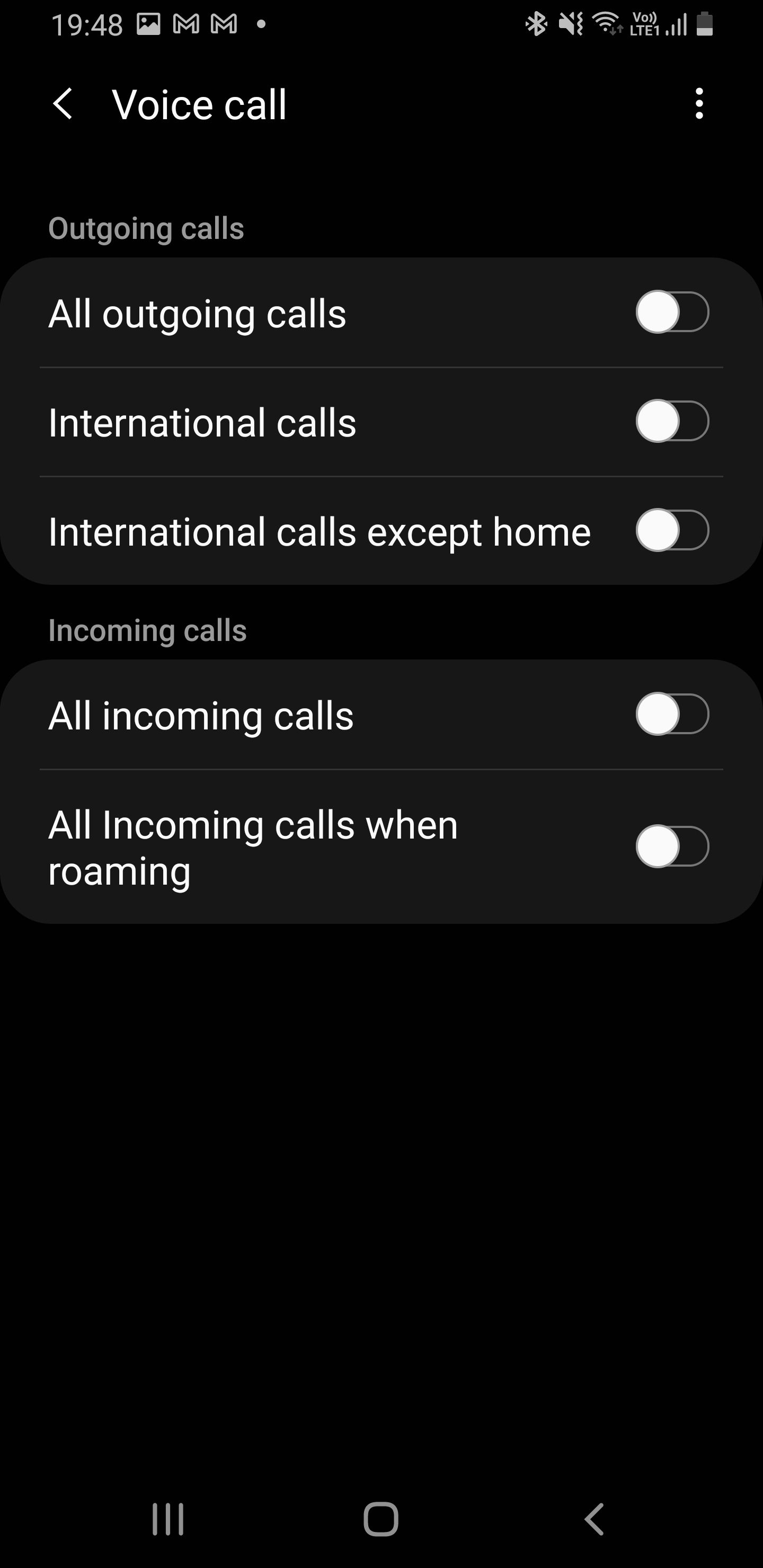
Task: Tap the screenshot notification icon
Action: click(149, 23)
